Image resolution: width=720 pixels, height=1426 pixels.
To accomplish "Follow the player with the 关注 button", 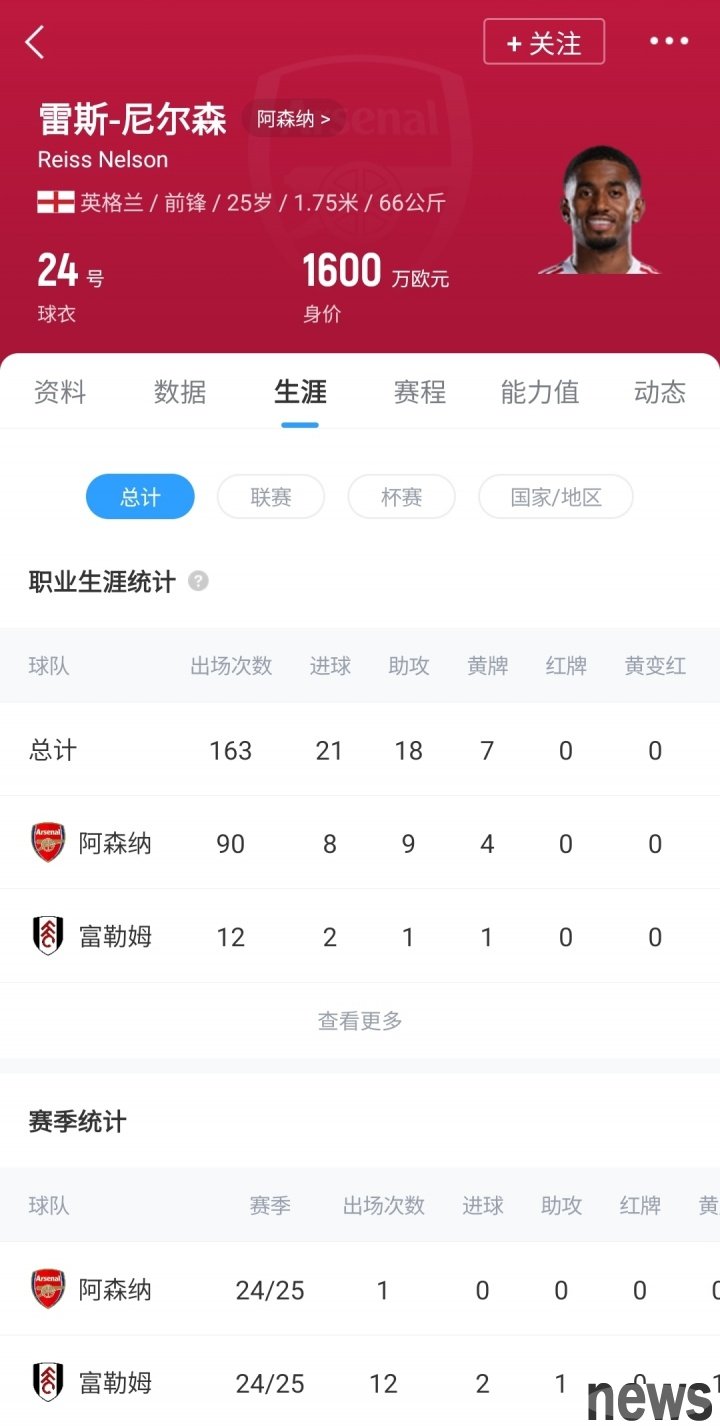I will (x=544, y=42).
